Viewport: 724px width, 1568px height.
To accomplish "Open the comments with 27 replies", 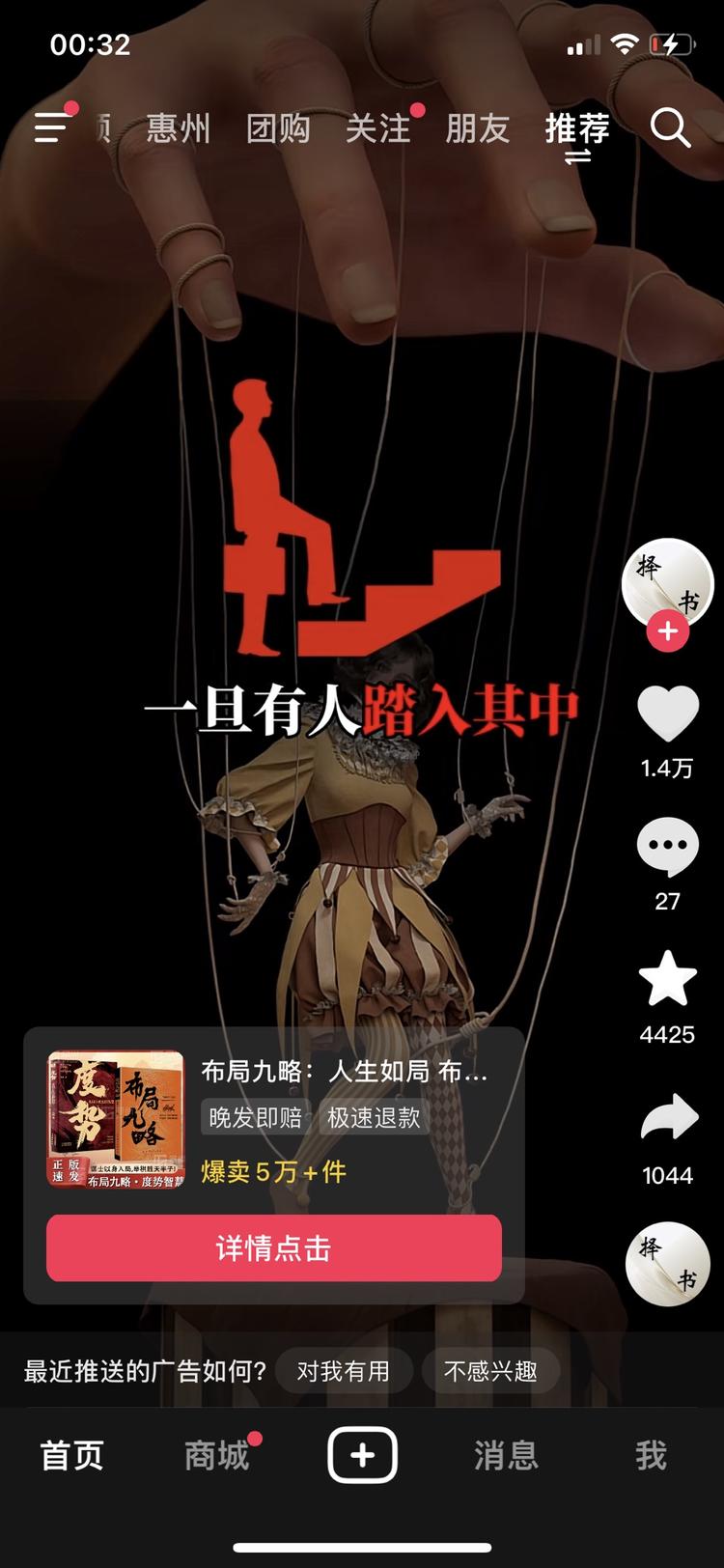I will (x=667, y=847).
